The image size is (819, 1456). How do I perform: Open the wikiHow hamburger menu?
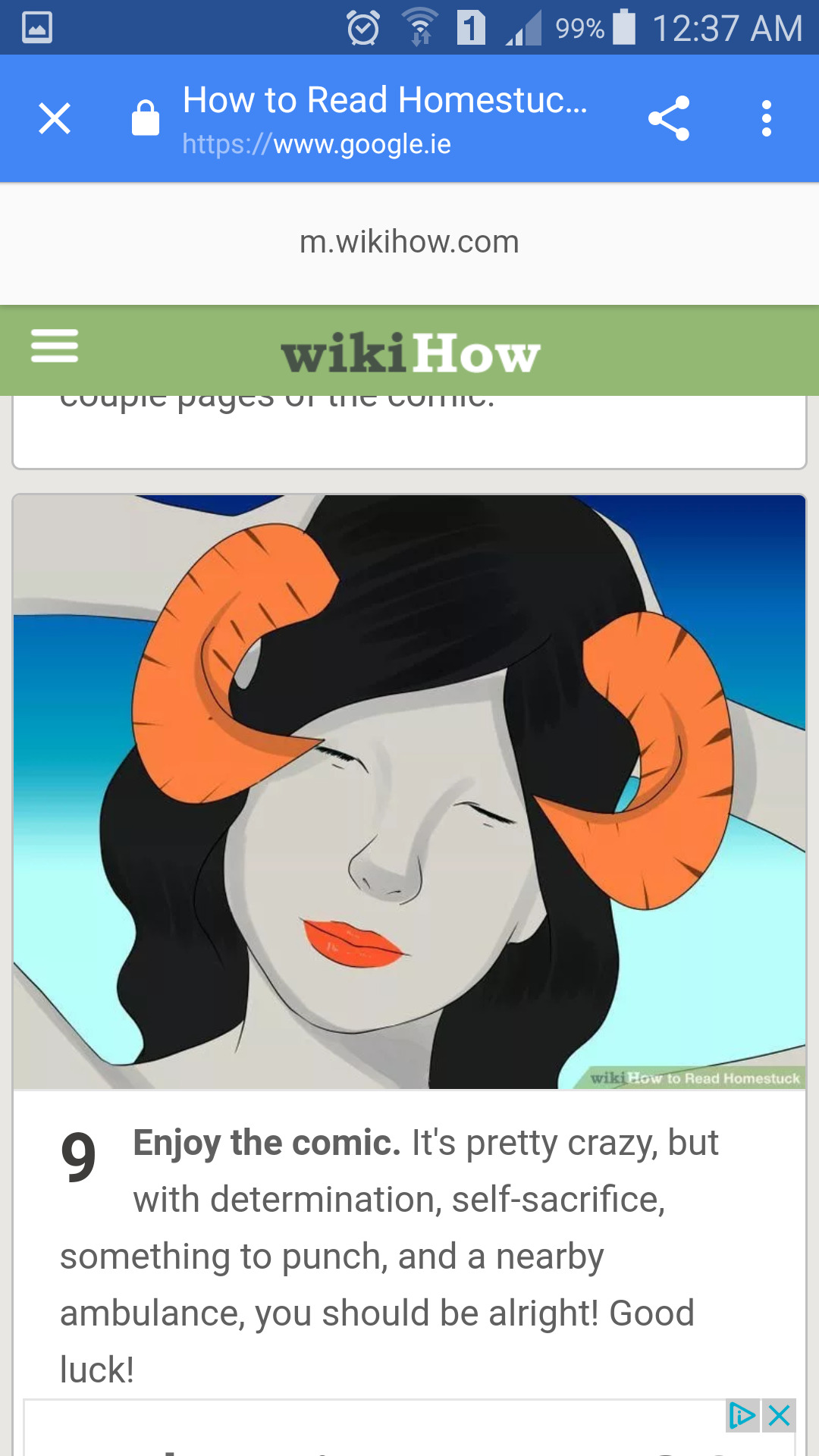click(x=55, y=346)
